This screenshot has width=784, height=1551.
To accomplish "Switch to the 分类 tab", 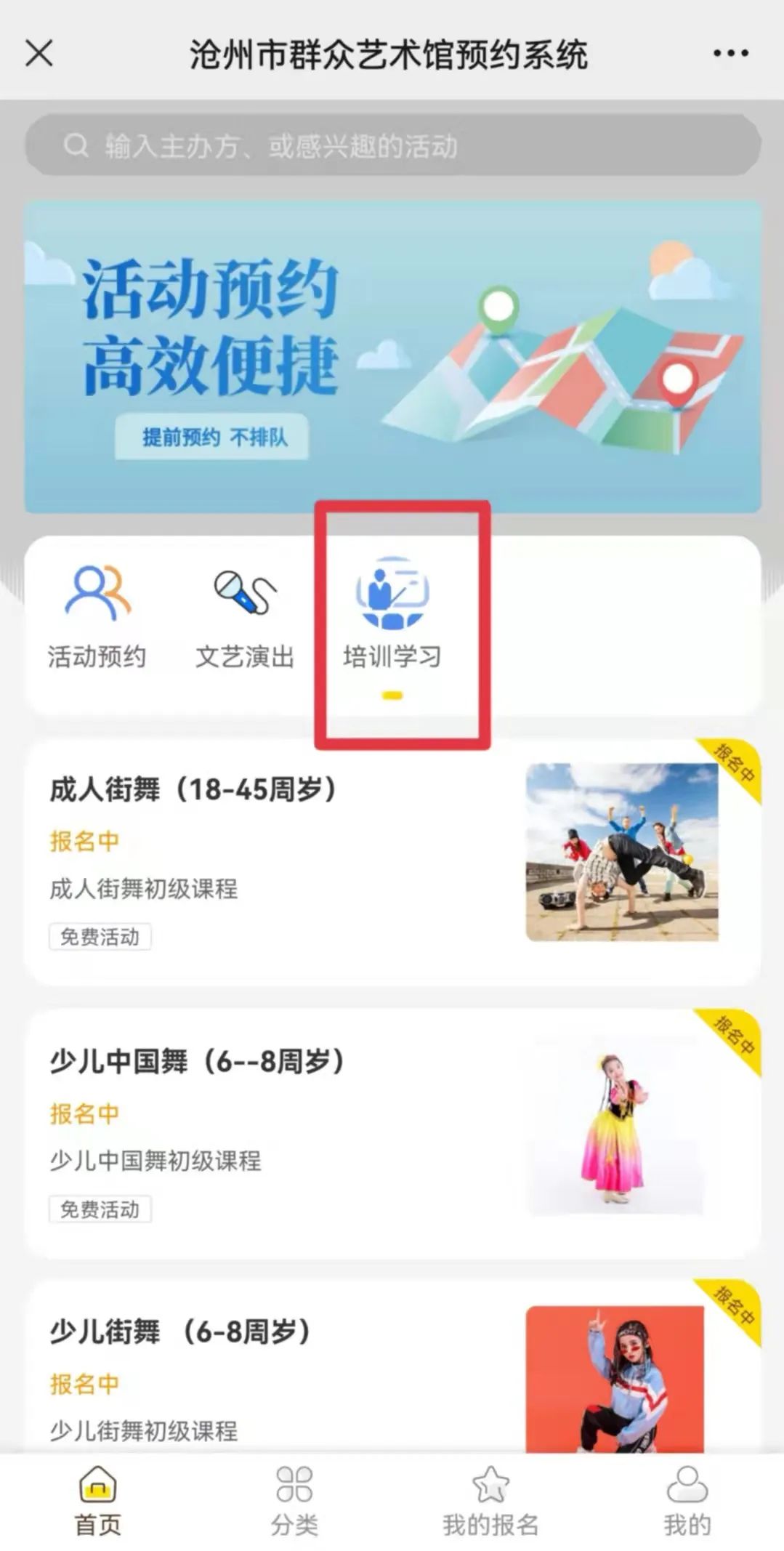I will pyautogui.click(x=294, y=1501).
